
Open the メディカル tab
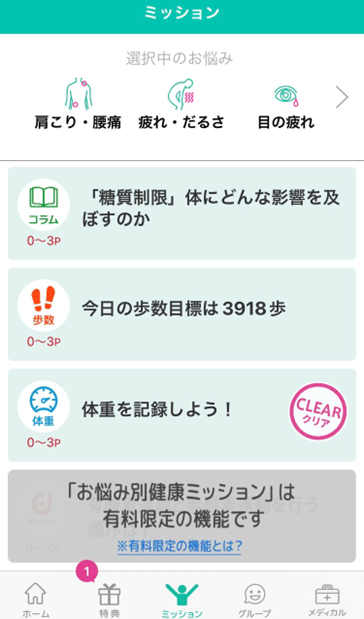point(327,599)
